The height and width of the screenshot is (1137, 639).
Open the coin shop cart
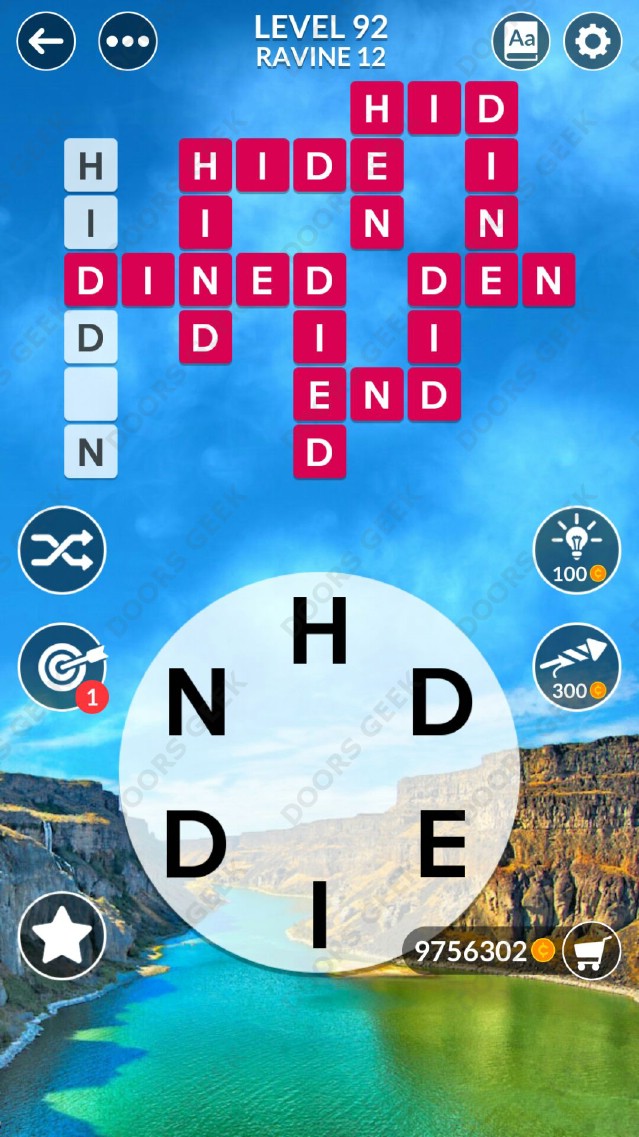click(x=590, y=951)
